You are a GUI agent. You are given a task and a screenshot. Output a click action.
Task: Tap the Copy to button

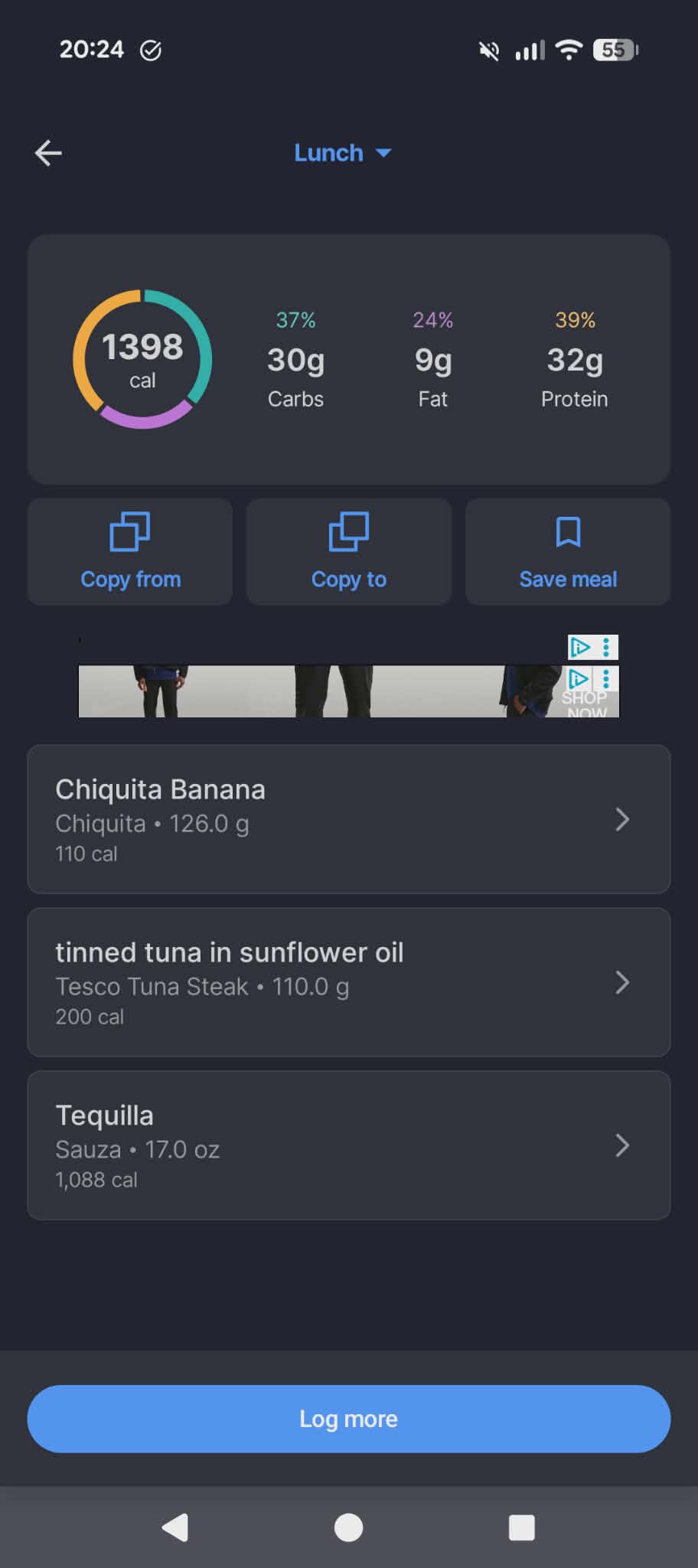[x=349, y=552]
